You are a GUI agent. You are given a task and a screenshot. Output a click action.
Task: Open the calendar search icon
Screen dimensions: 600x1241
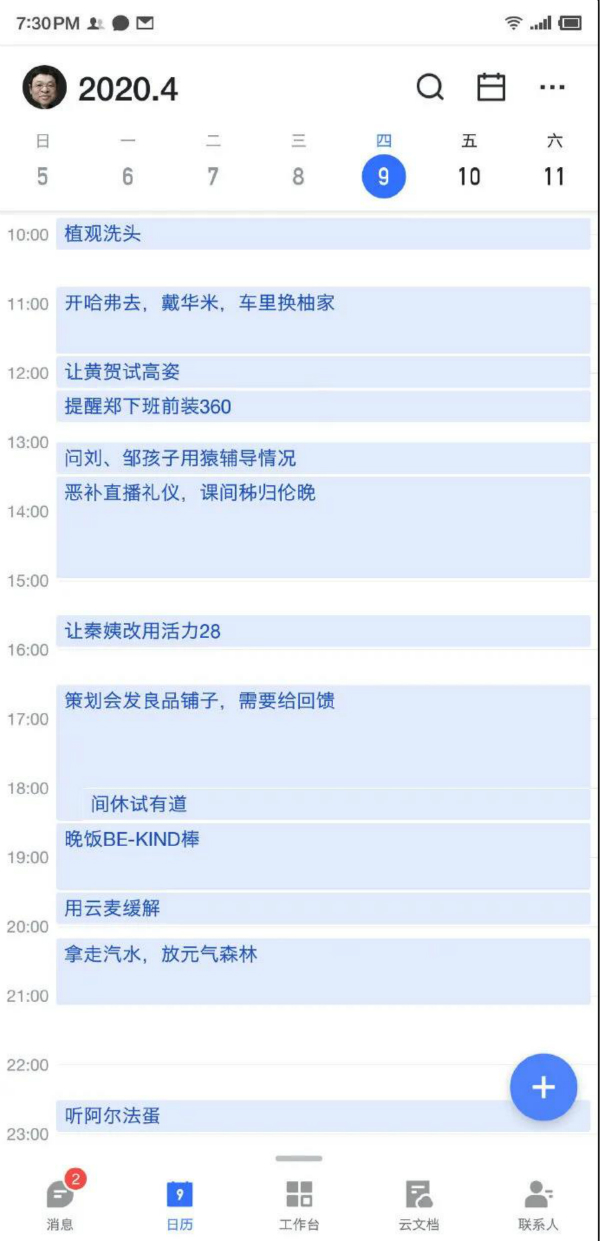point(430,88)
